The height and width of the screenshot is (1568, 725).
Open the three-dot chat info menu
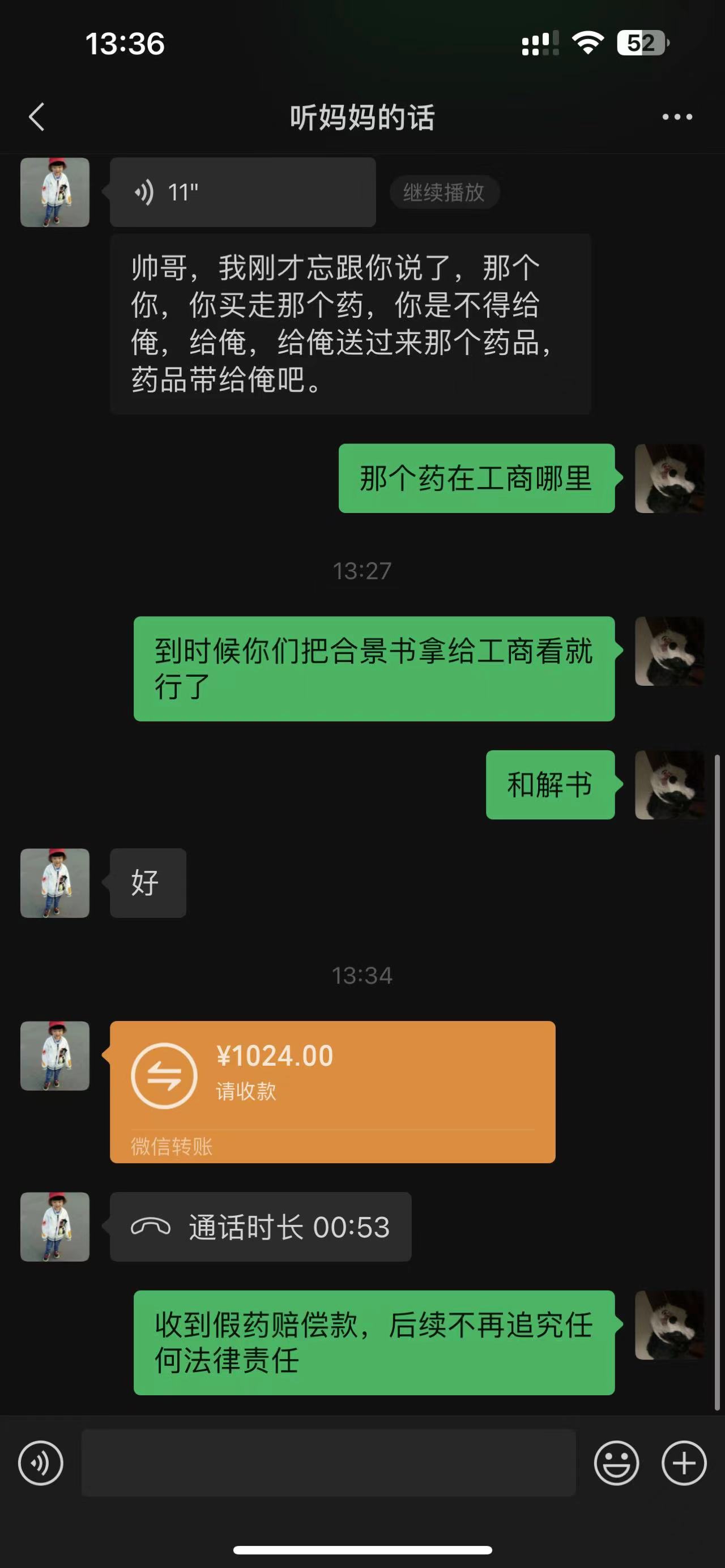point(677,117)
